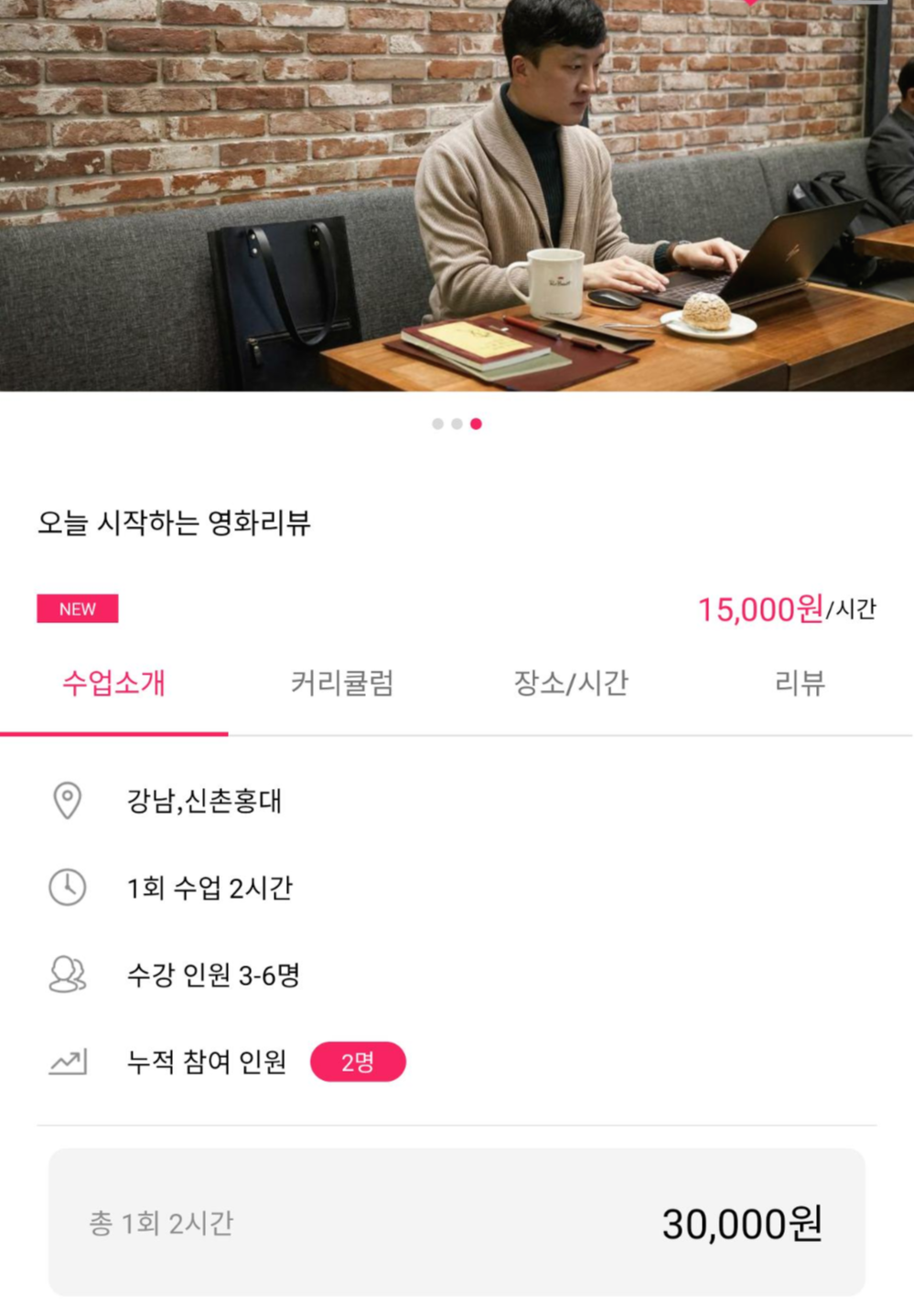Click the graph icon next to 누적 참여 인원
914x1316 pixels.
pyautogui.click(x=65, y=1062)
